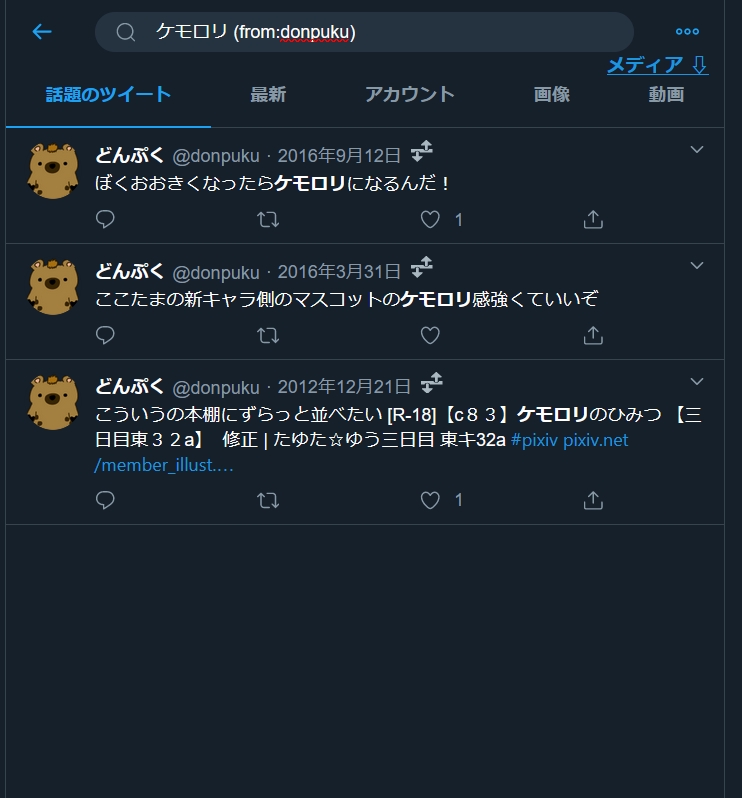Select the 話題のツイート tab

[109, 95]
